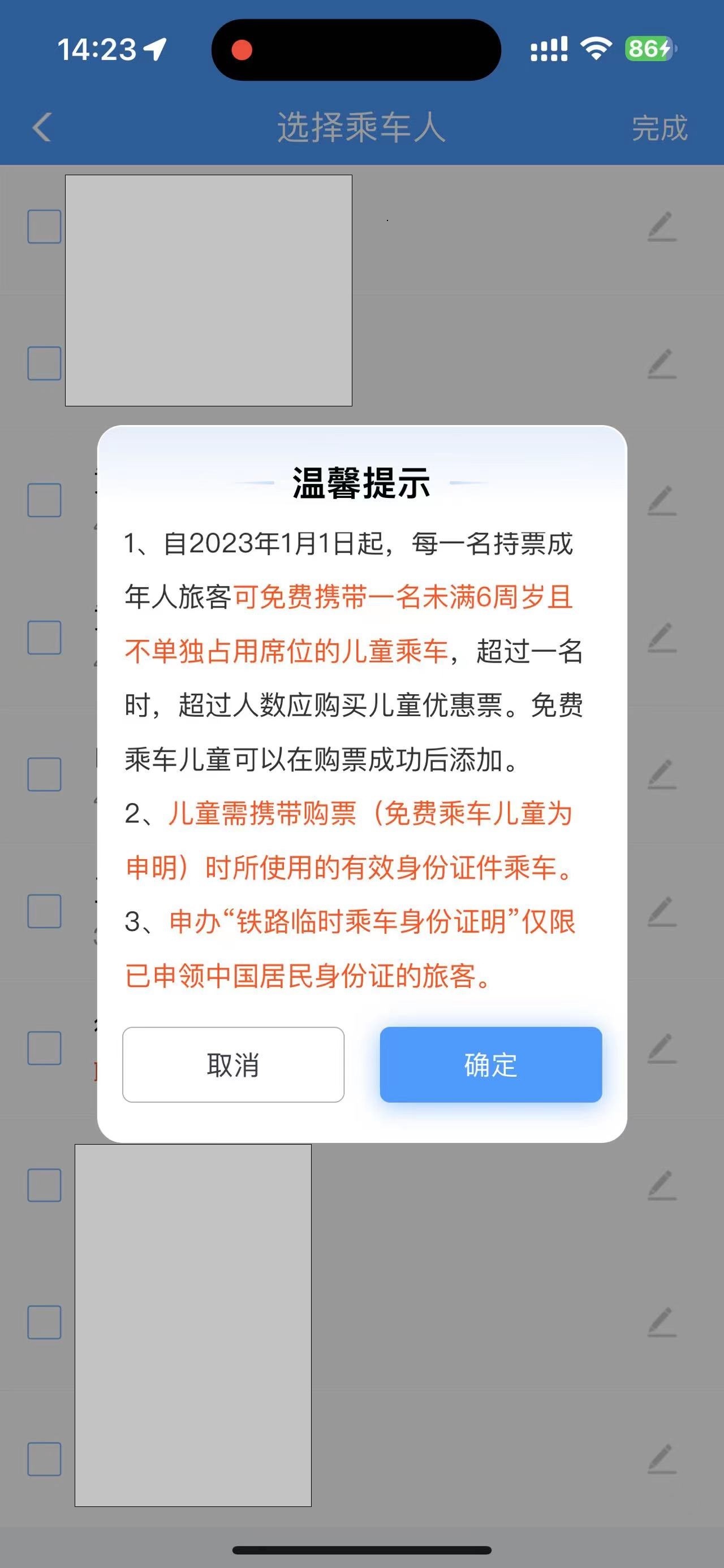Go back from 选择乘车人 page

click(x=41, y=127)
